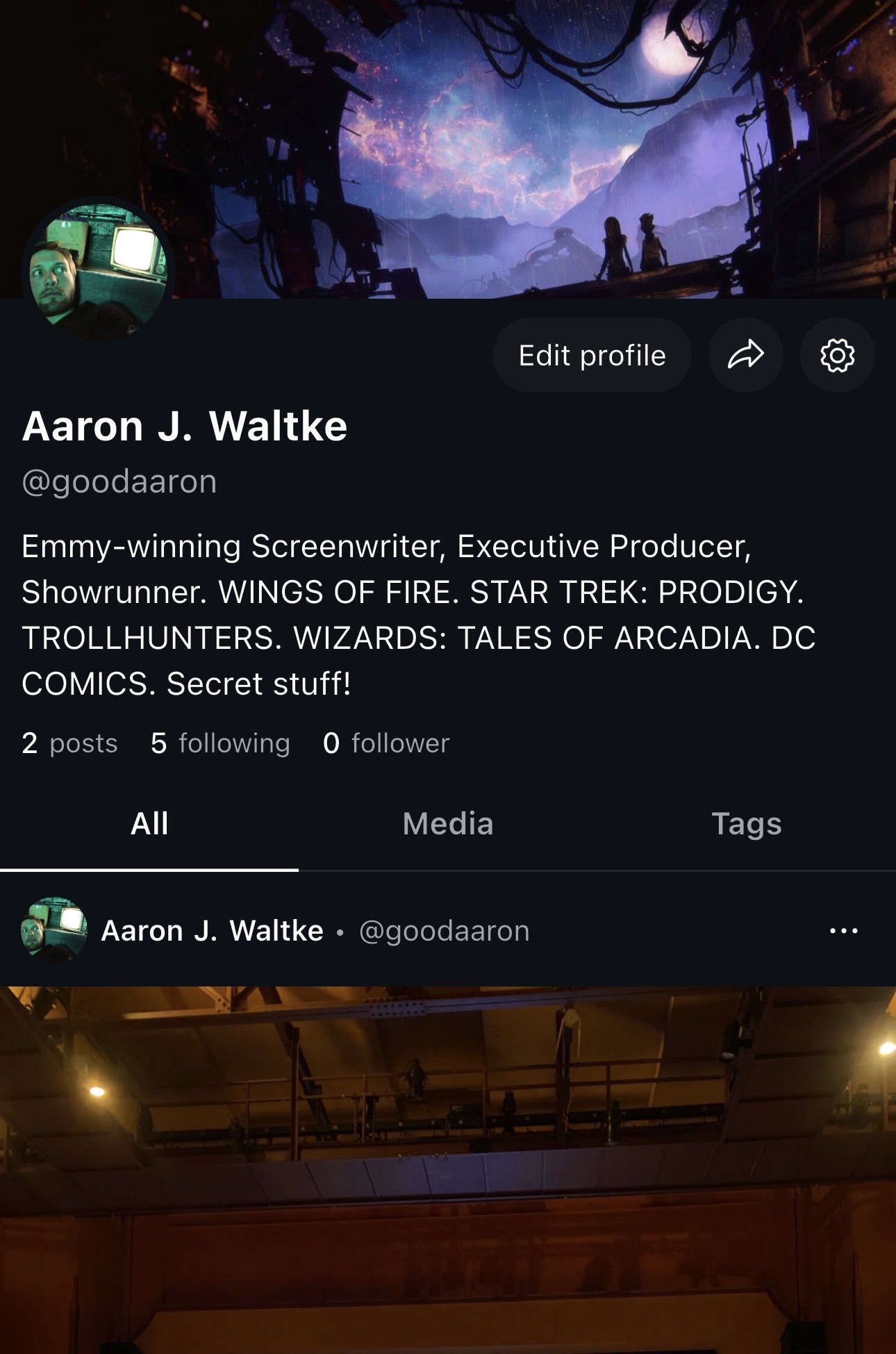Select the All tab

click(x=149, y=824)
